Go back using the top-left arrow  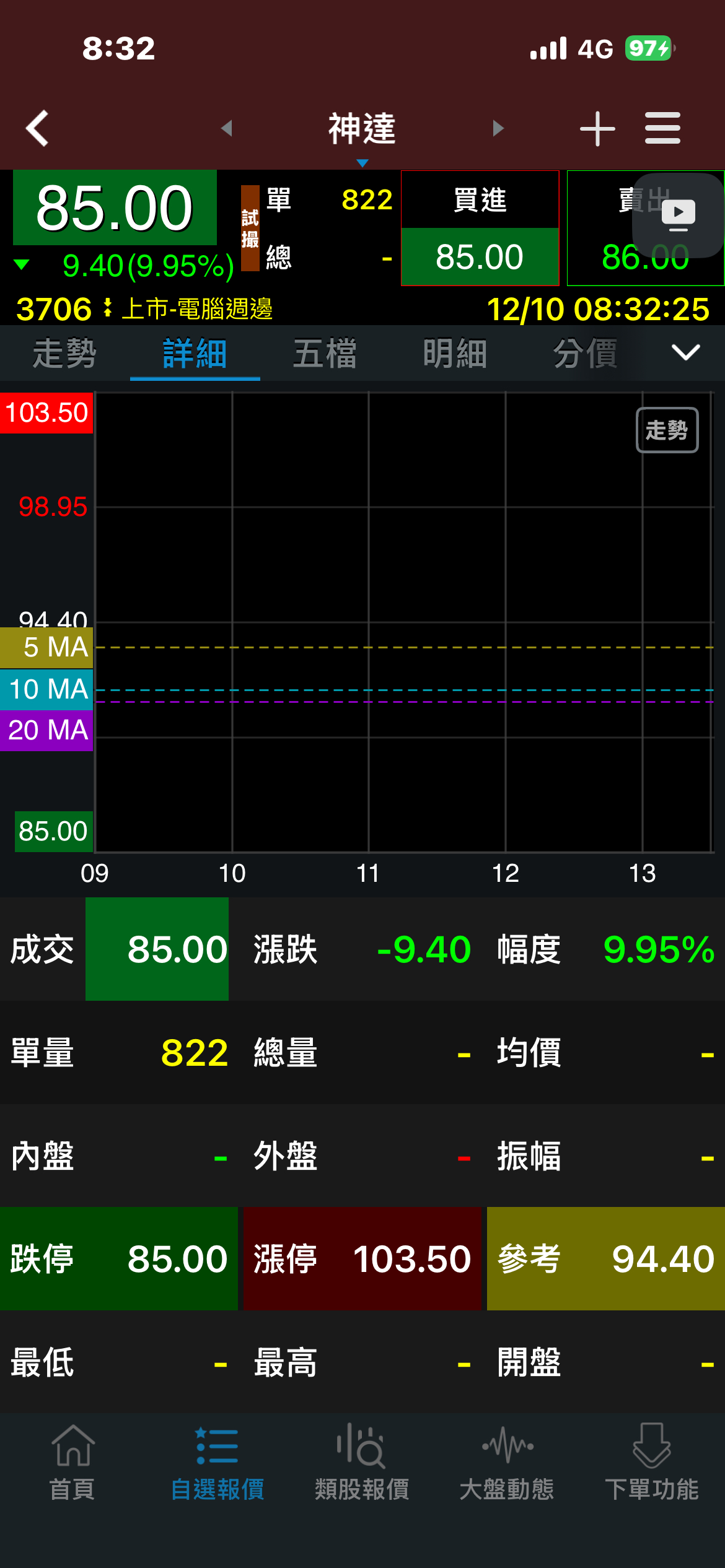pyautogui.click(x=38, y=128)
